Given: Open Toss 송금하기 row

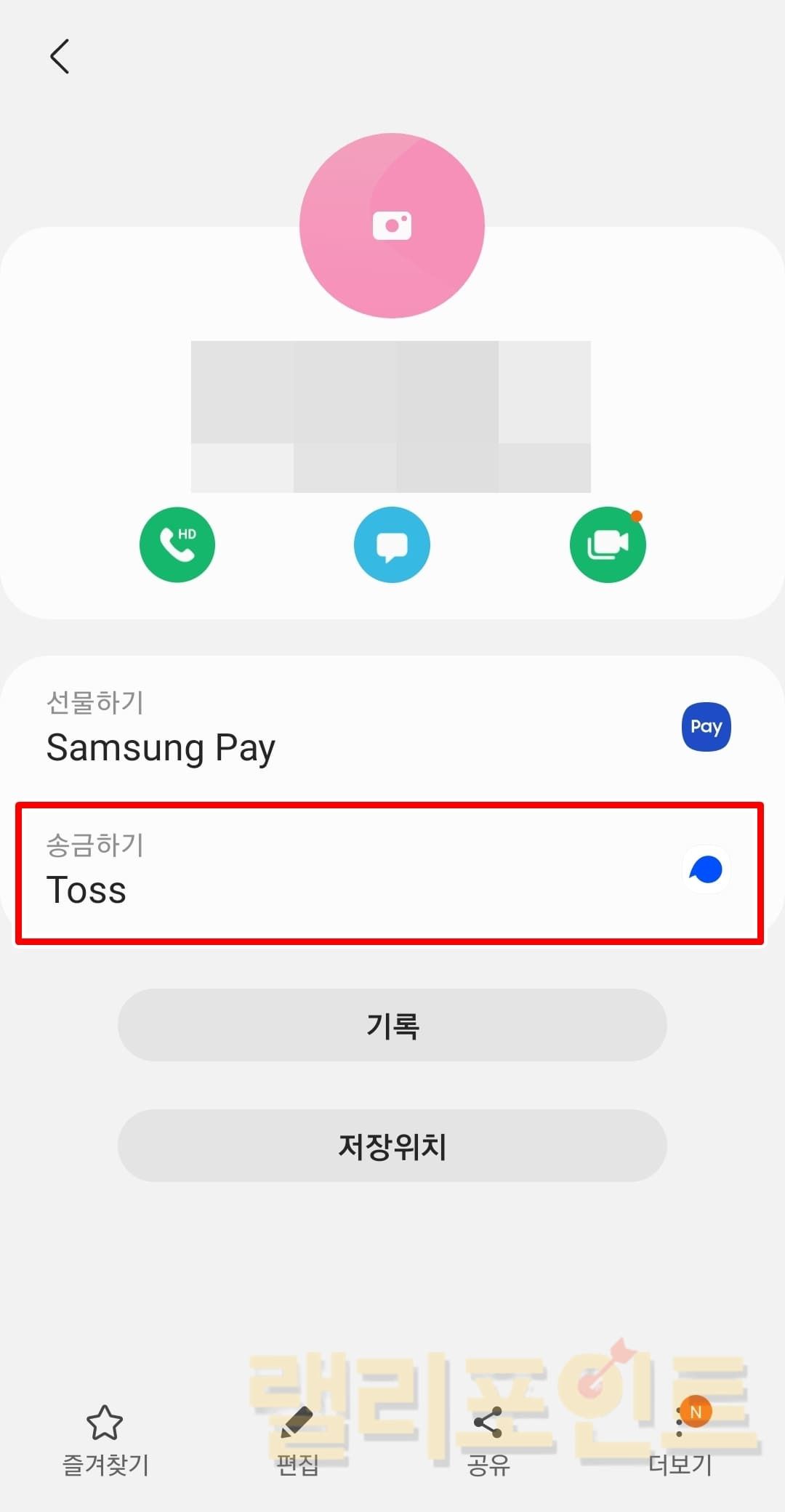Looking at the screenshot, I should 391,872.
